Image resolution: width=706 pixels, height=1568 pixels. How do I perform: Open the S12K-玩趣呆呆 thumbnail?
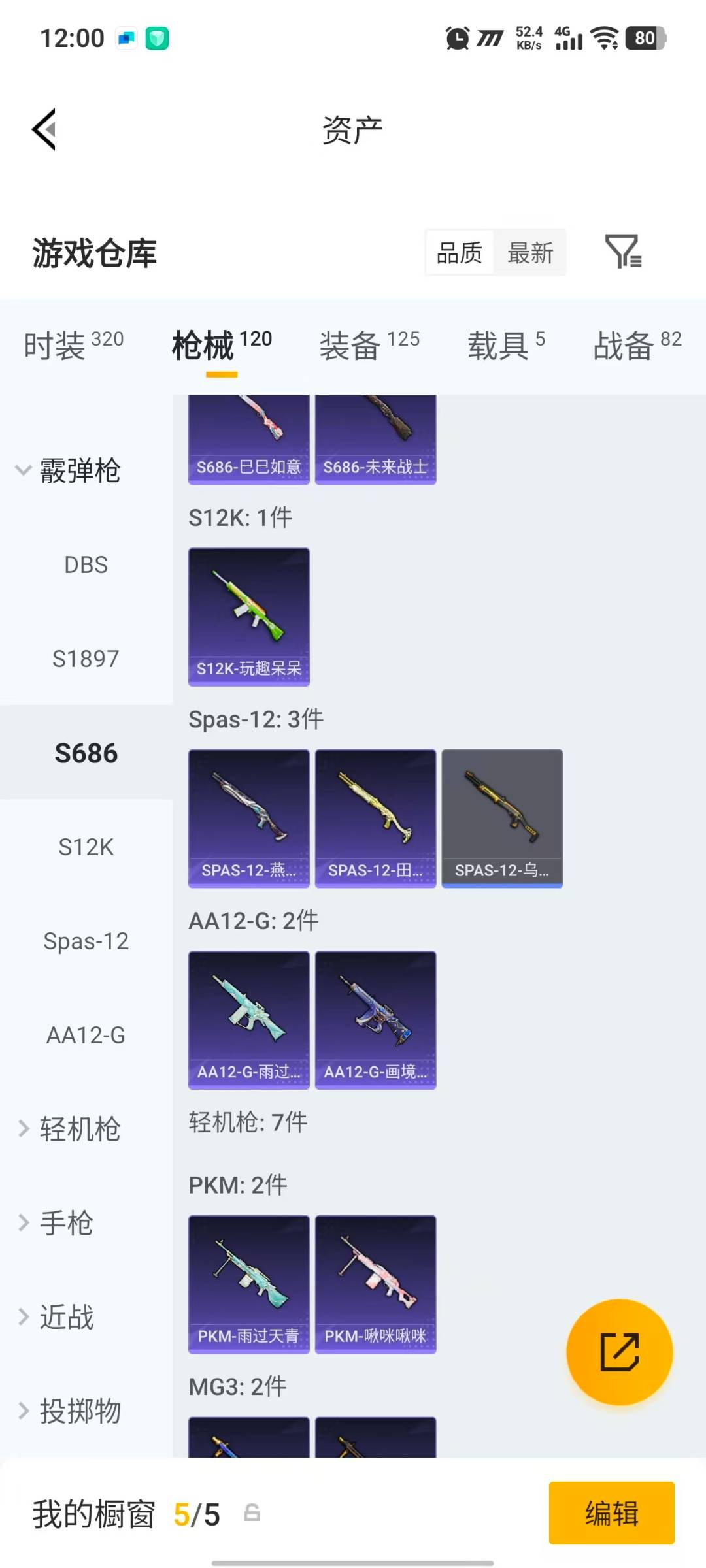(248, 614)
